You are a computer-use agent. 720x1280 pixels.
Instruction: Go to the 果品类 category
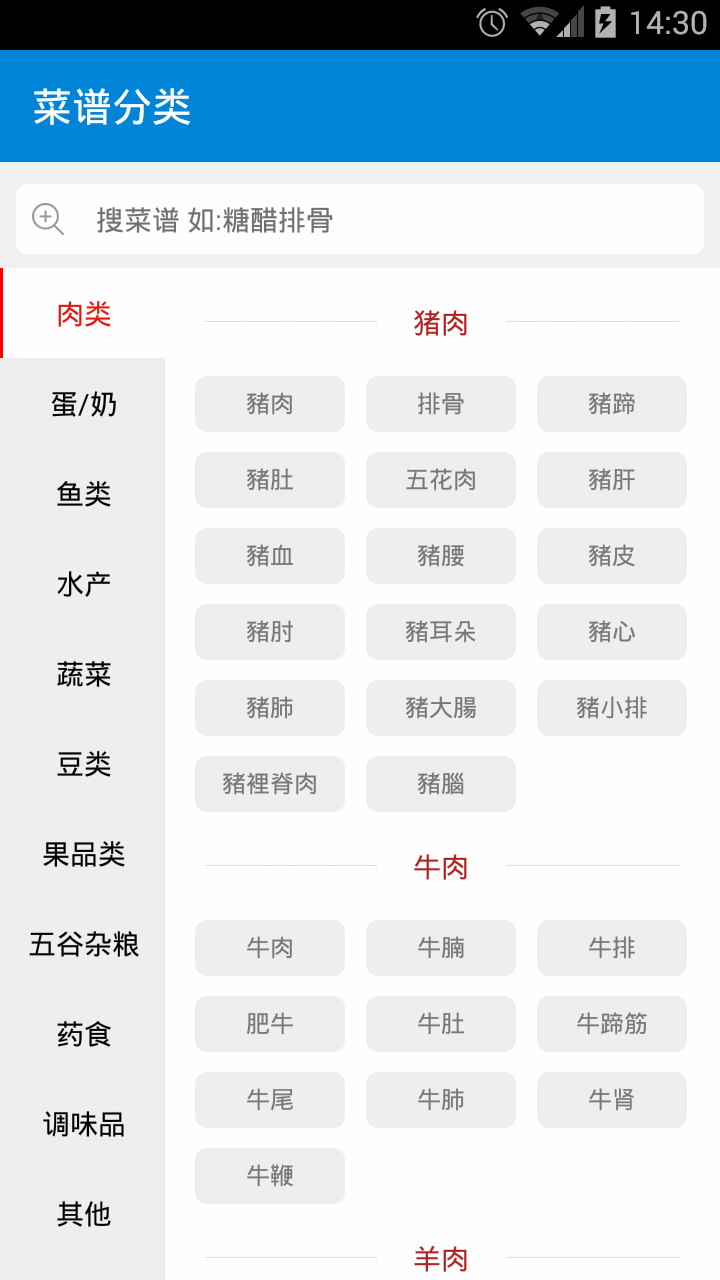[83, 854]
